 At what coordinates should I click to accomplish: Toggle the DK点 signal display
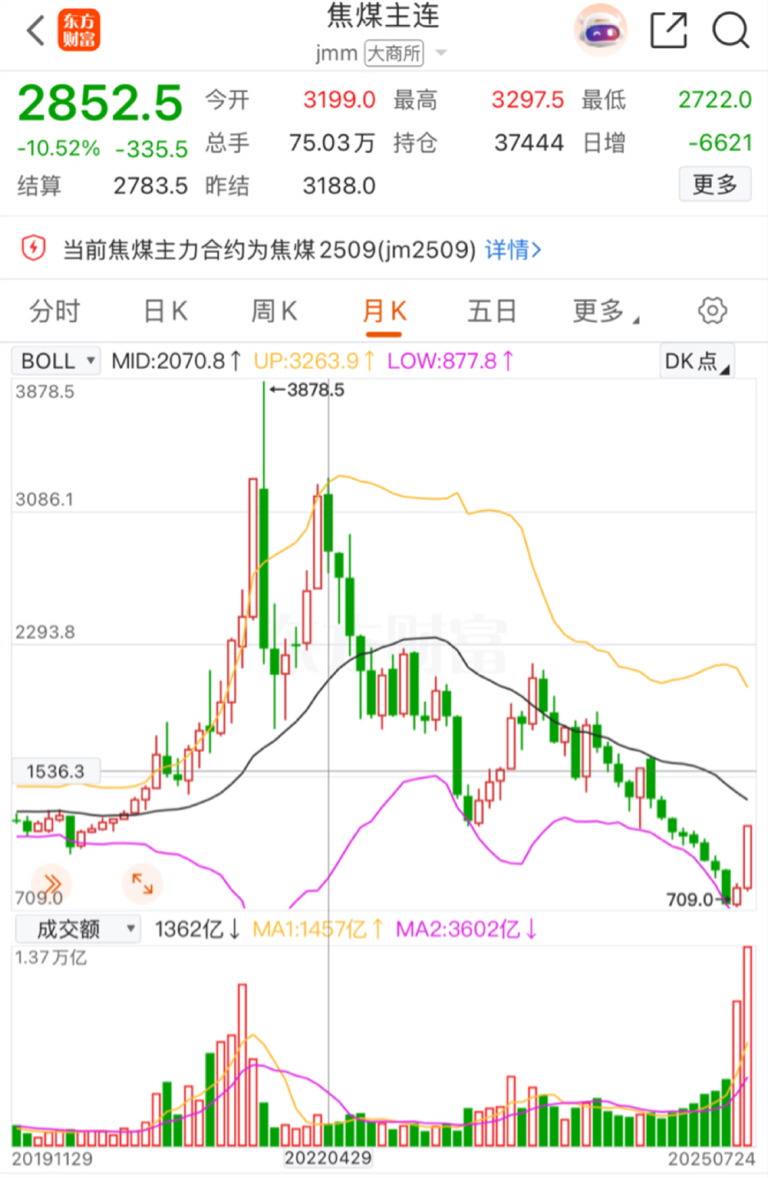[696, 361]
